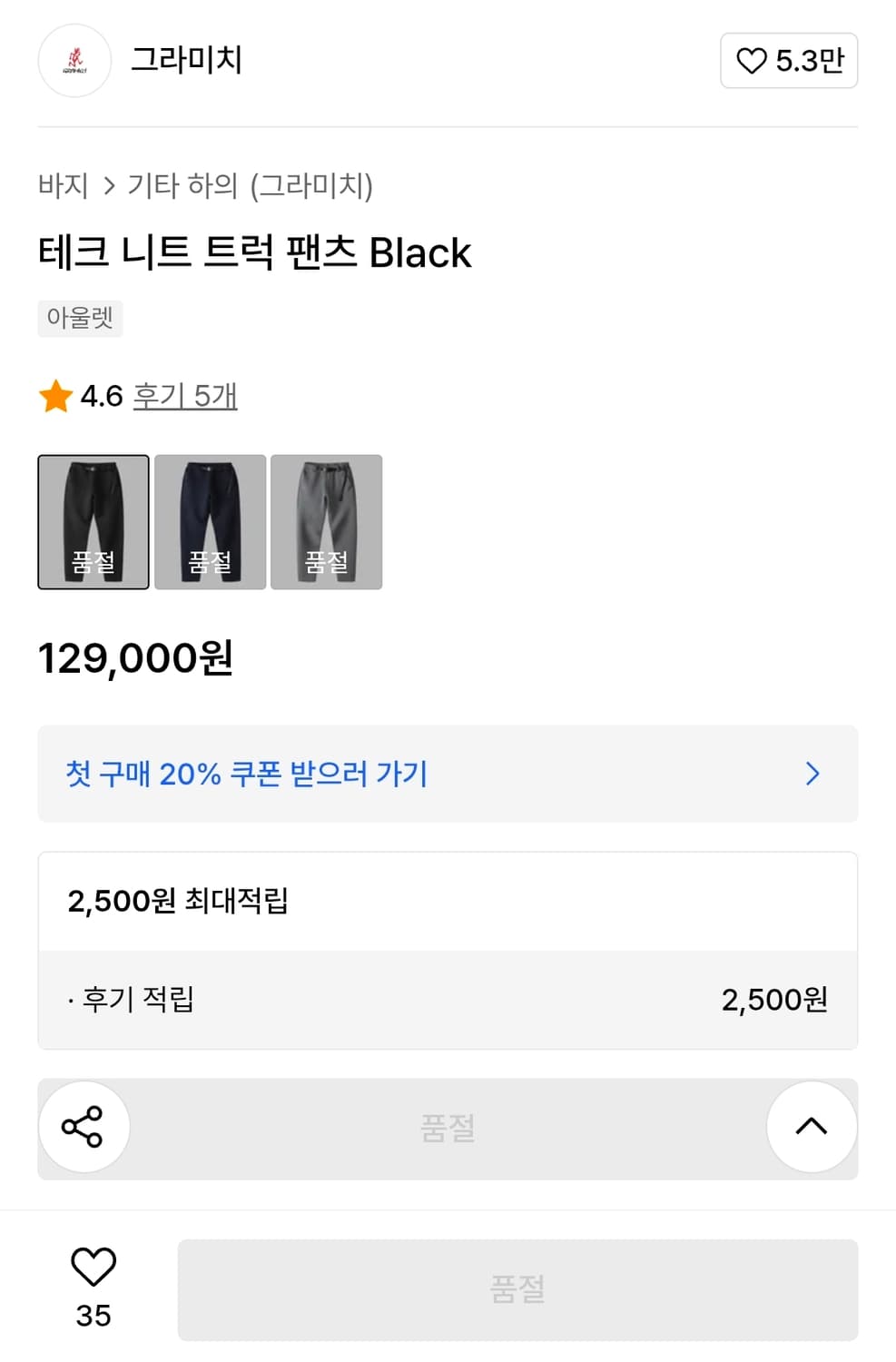Open the 2,500원 최대적립 details panel
This screenshot has width=896, height=1362.
point(447,902)
